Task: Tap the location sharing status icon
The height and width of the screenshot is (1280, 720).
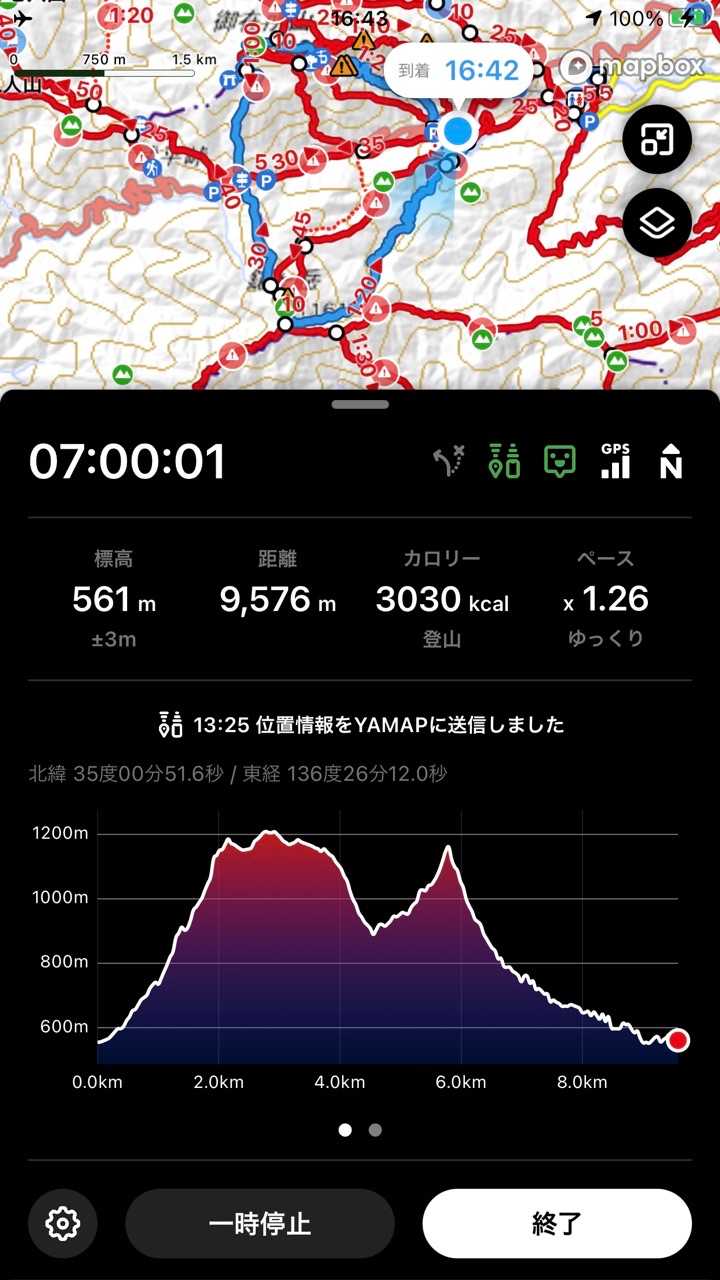Action: [x=505, y=461]
